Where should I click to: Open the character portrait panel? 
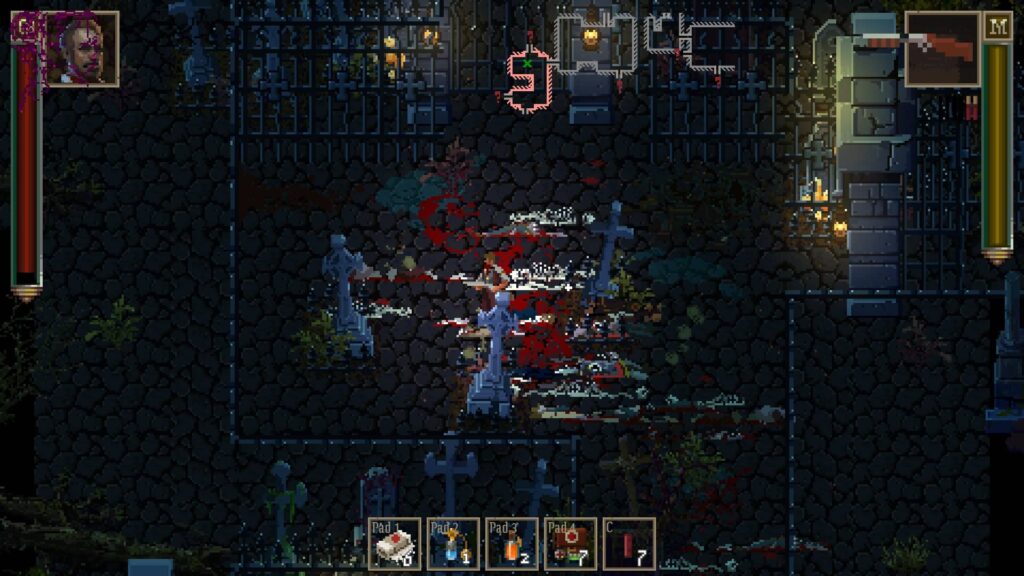(x=81, y=49)
